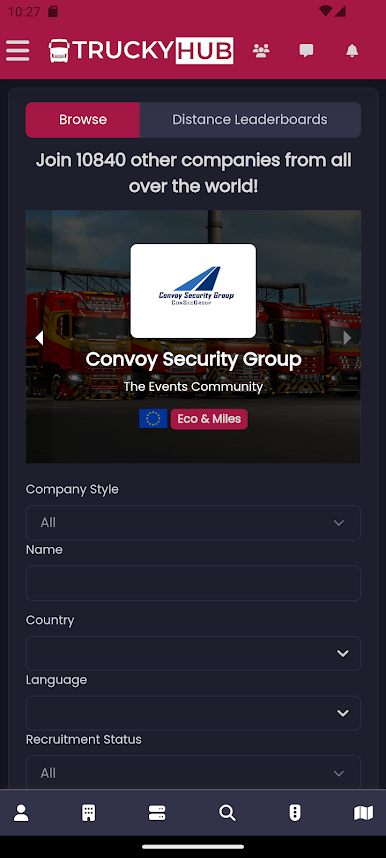Tap the TruckyHub logo

tap(141, 51)
